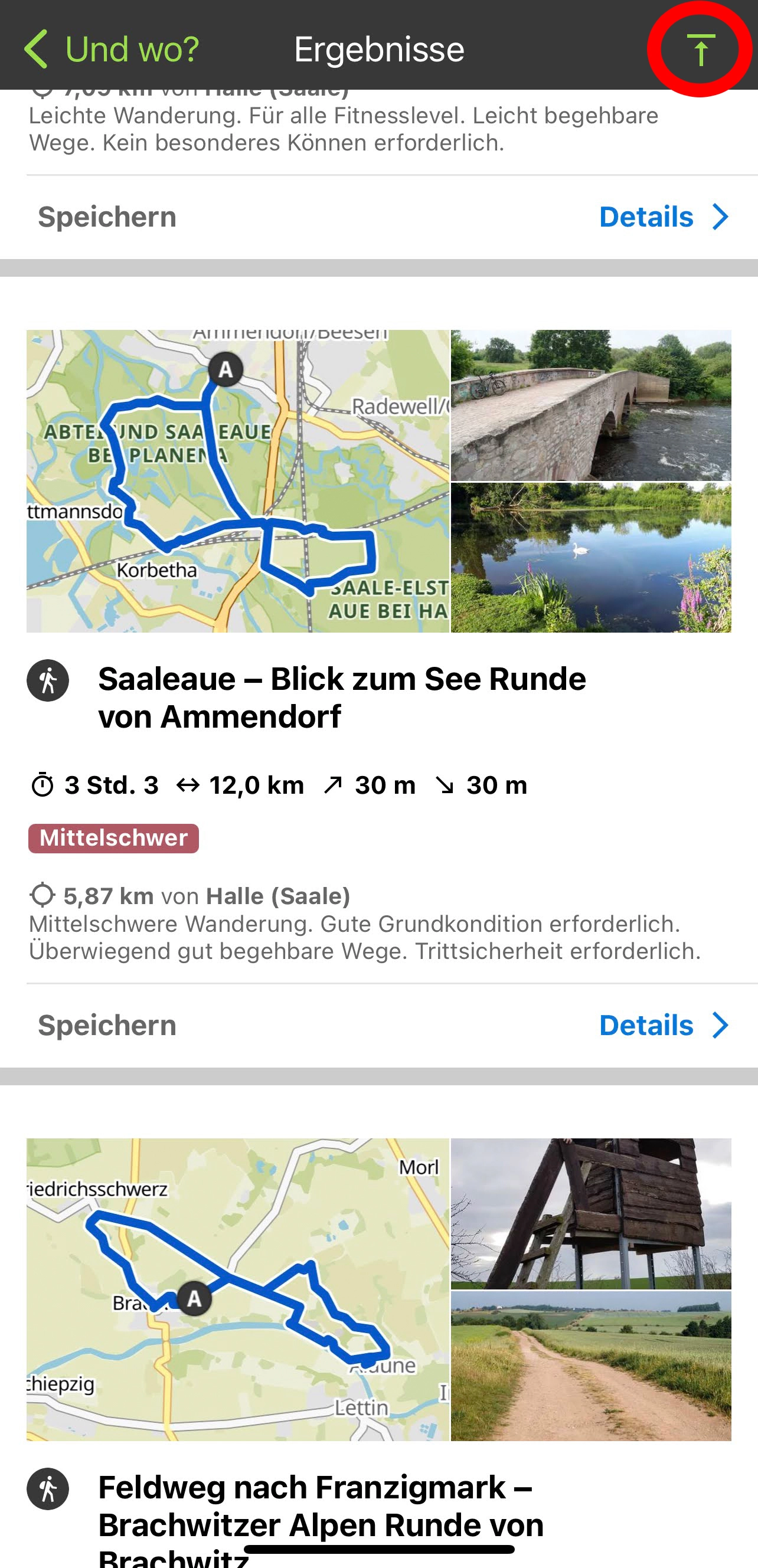This screenshot has width=758, height=1568.
Task: Go back to Und wo?
Action: [112, 49]
